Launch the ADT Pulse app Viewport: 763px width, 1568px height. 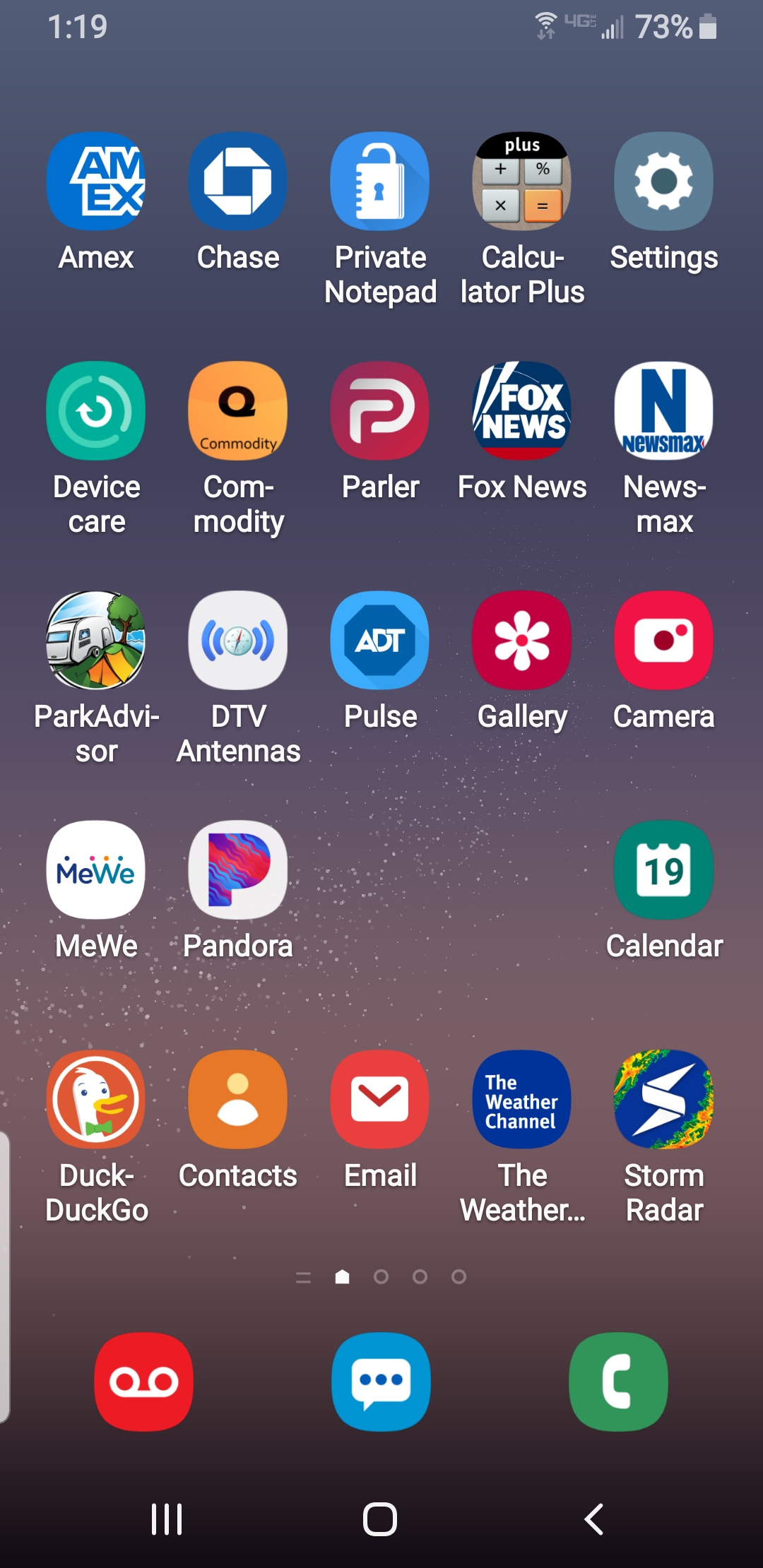tap(380, 641)
